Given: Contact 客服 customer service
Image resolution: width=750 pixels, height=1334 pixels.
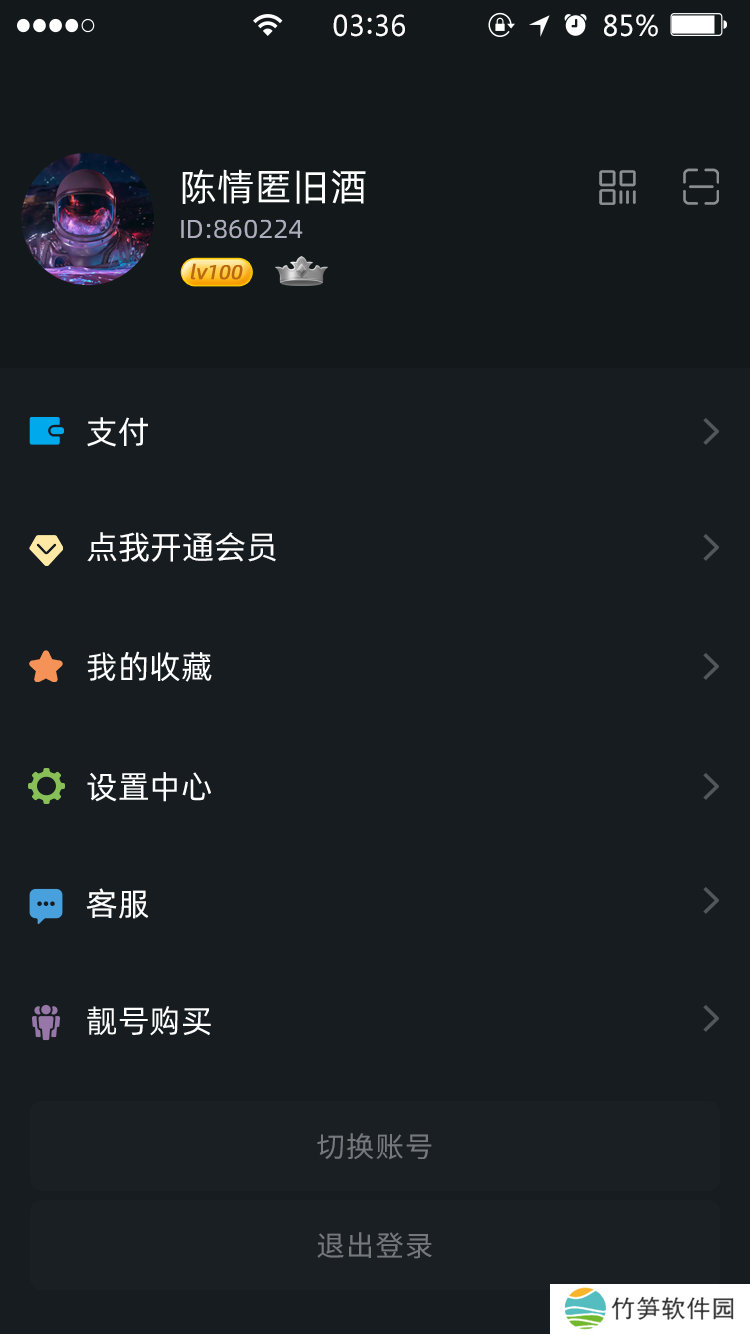Looking at the screenshot, I should click(375, 904).
